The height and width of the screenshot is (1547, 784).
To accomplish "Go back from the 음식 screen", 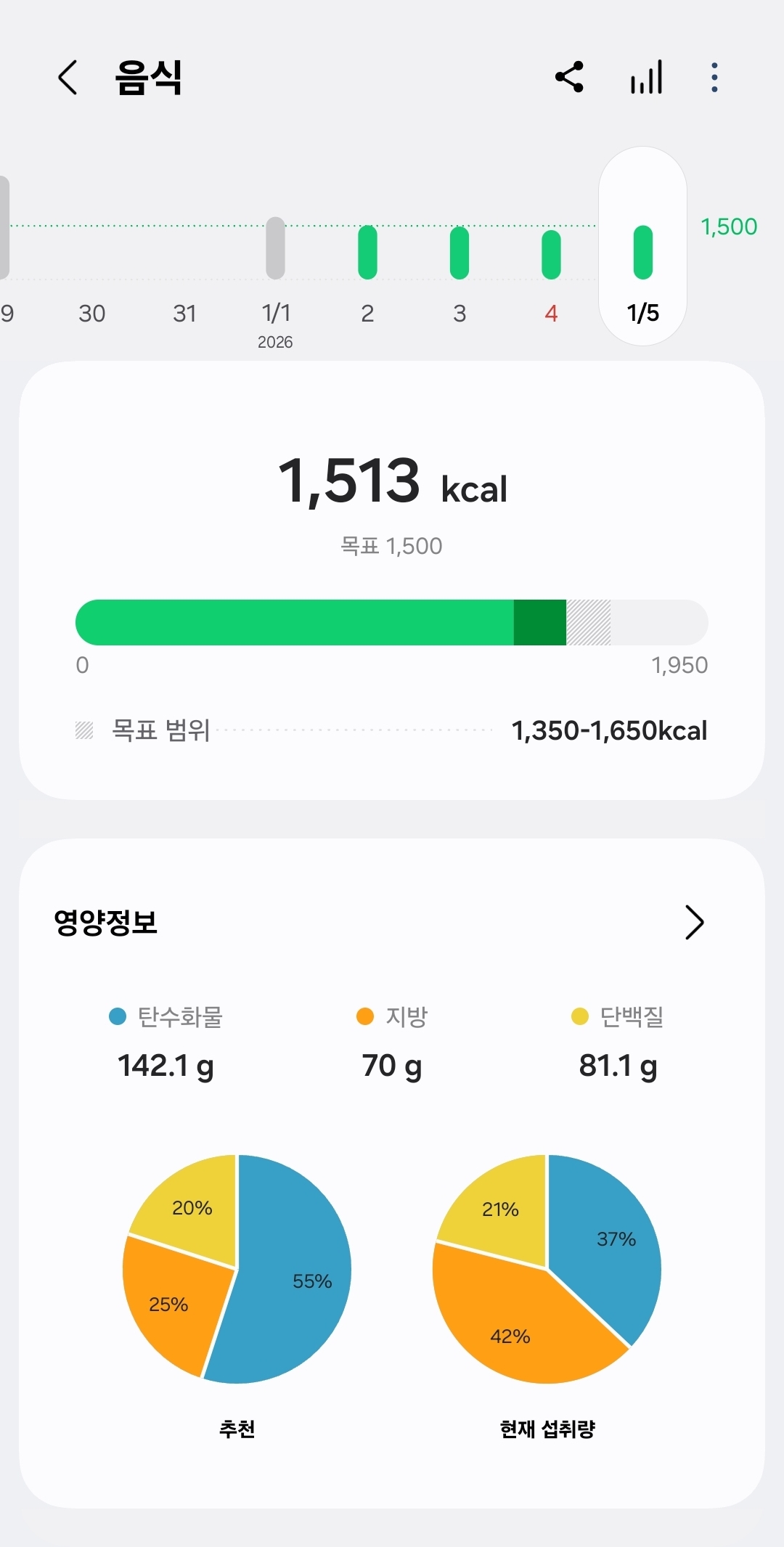I will pos(68,78).
